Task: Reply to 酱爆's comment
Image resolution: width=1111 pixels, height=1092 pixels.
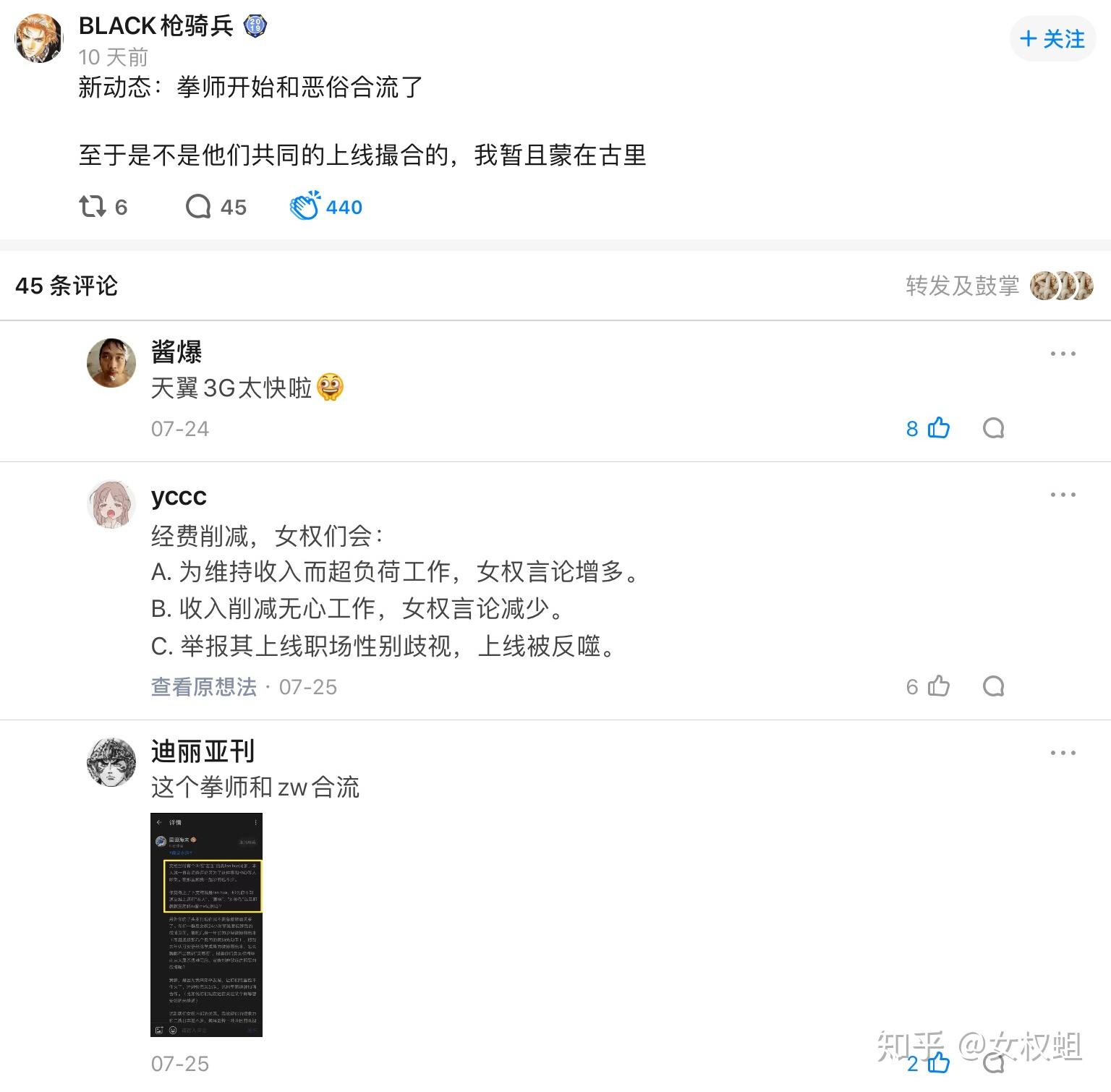Action: click(x=993, y=428)
